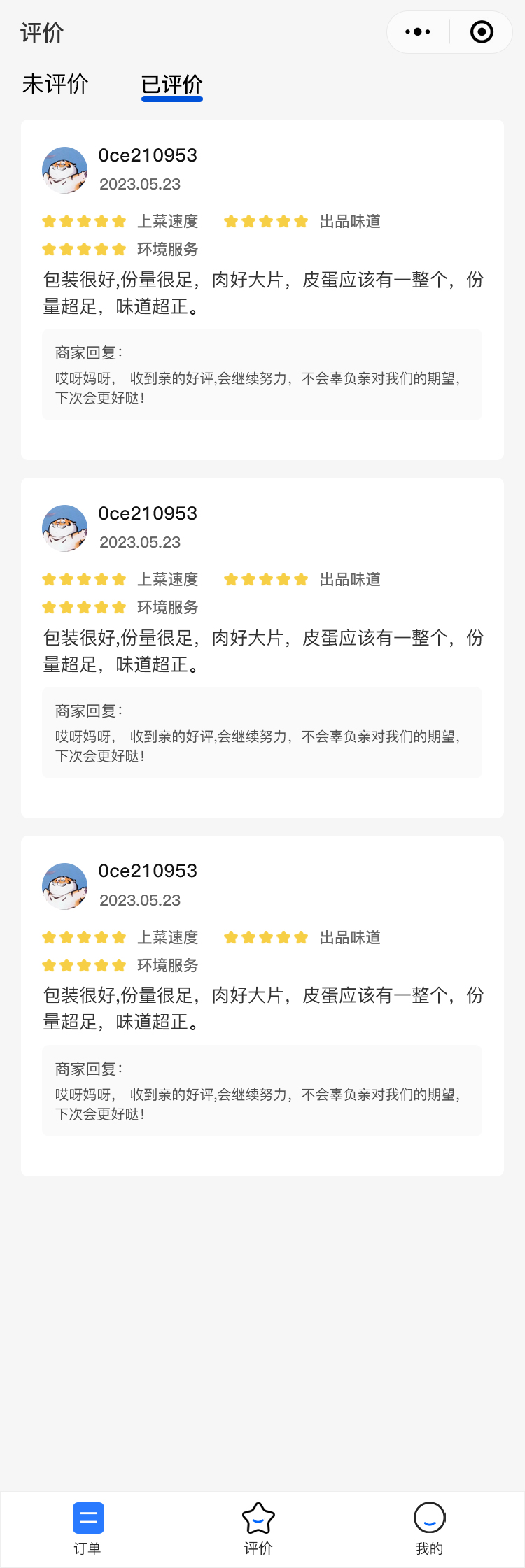Select the 已评价 tab
Image resolution: width=525 pixels, height=1568 pixels.
pos(171,85)
